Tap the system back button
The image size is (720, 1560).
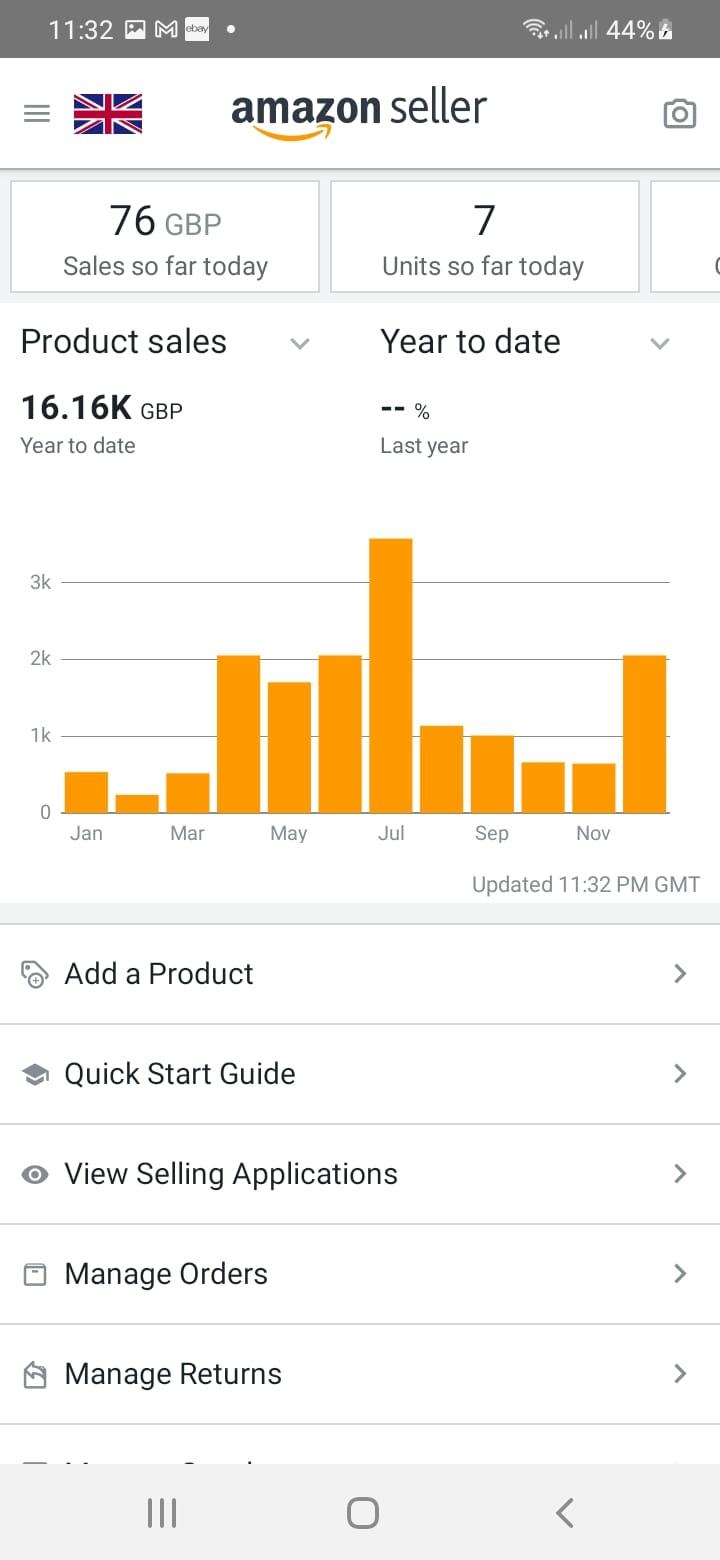(564, 1513)
